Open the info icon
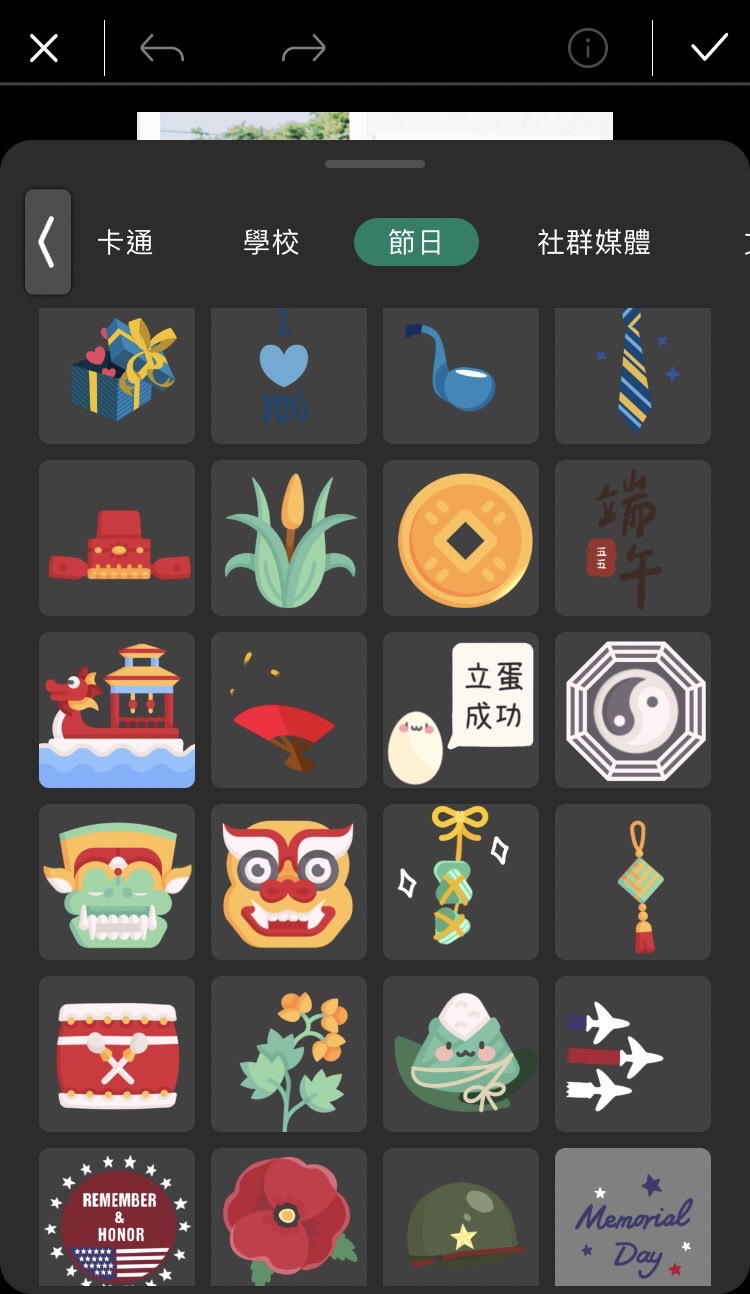The image size is (750, 1294). [x=588, y=48]
